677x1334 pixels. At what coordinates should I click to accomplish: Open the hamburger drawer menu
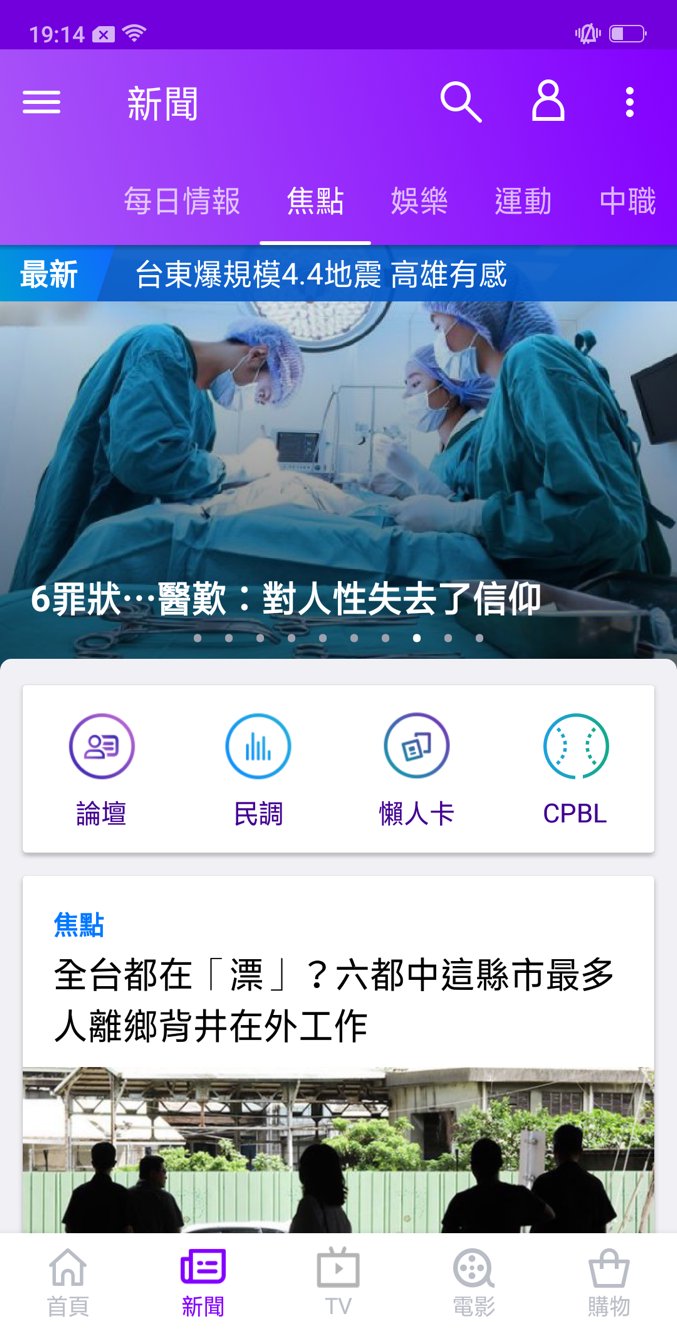click(41, 102)
